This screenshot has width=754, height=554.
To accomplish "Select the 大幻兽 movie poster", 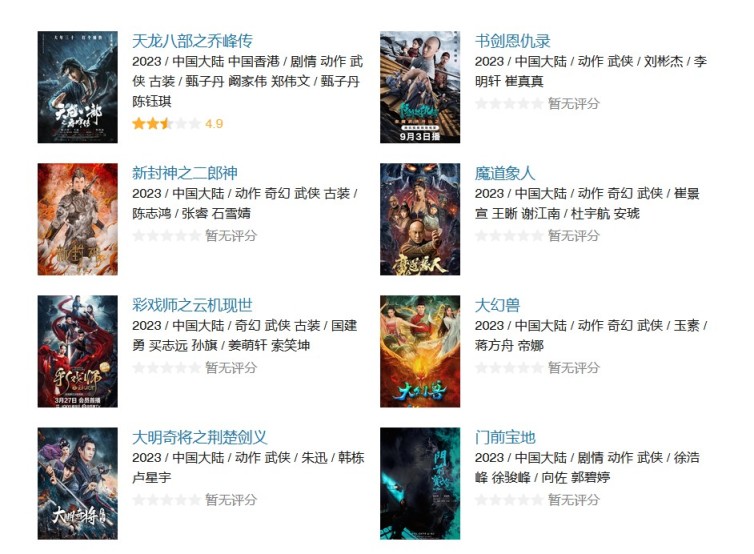I will [x=420, y=351].
